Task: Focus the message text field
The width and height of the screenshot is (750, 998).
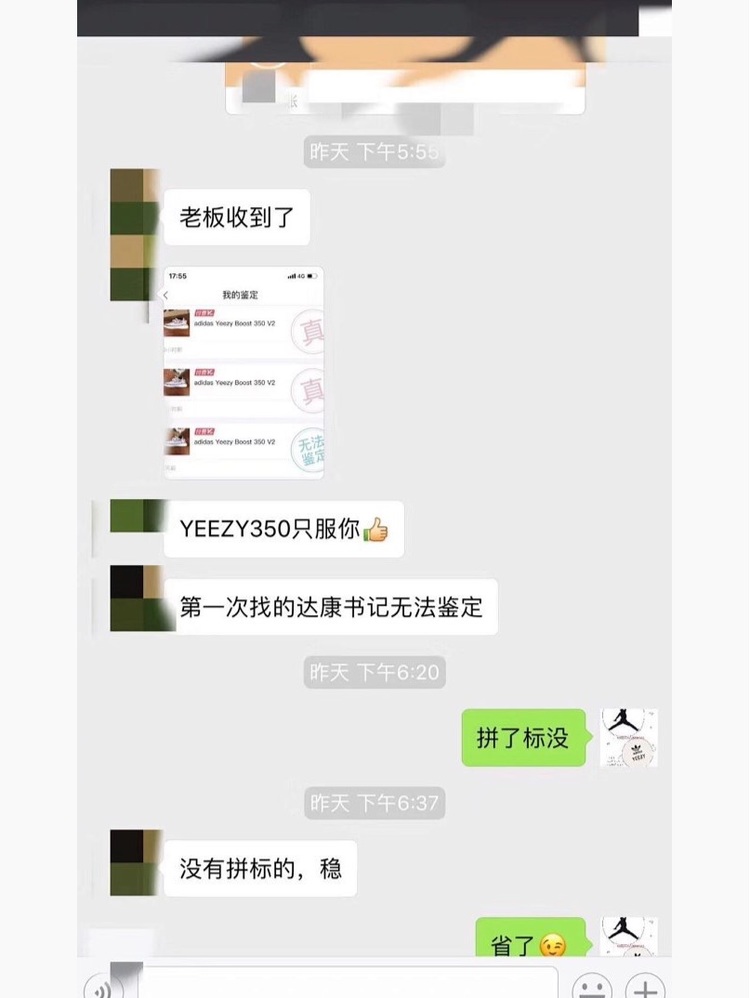Action: pyautogui.click(x=350, y=985)
